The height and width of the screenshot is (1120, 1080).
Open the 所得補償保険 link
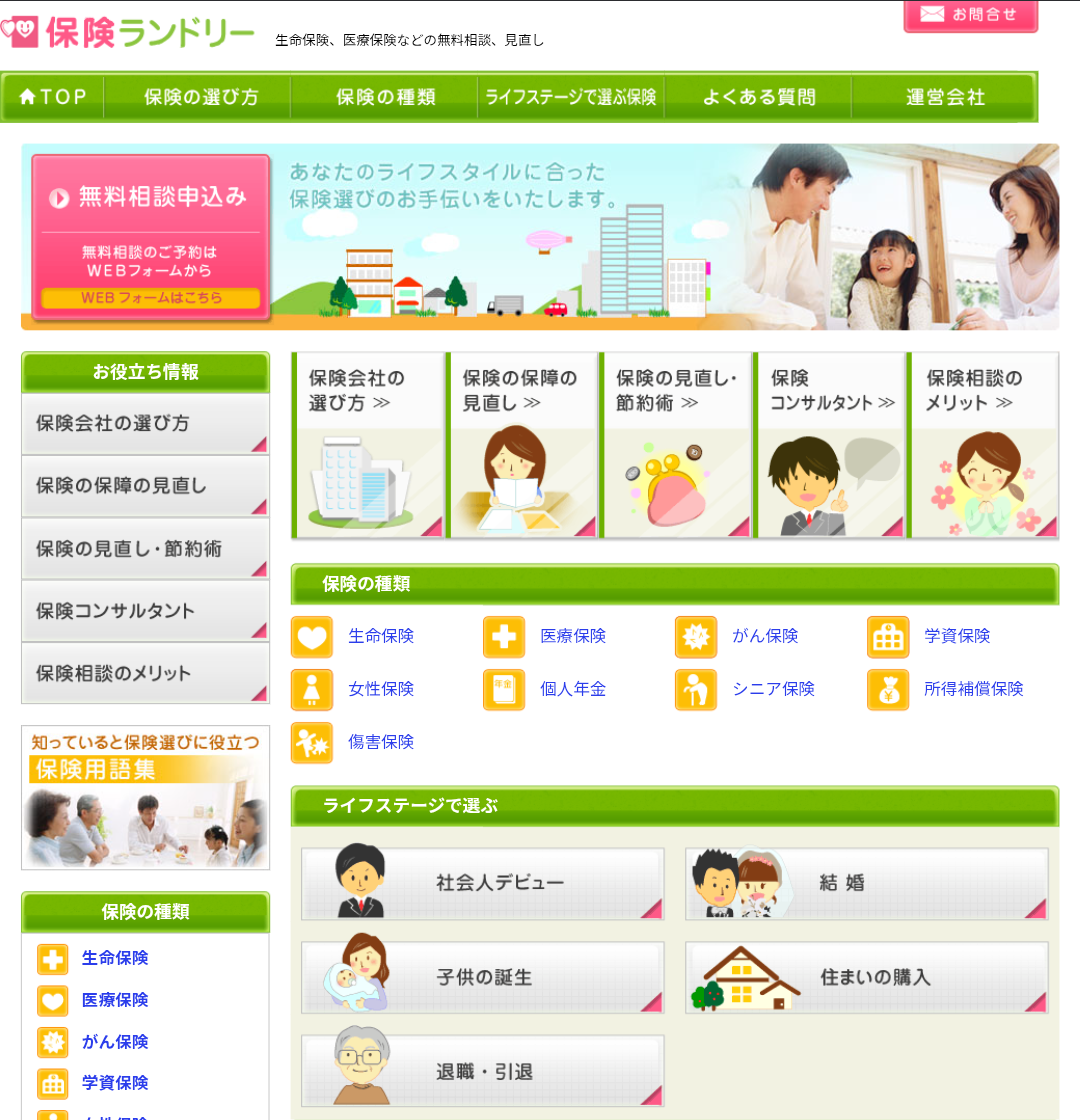tap(973, 689)
